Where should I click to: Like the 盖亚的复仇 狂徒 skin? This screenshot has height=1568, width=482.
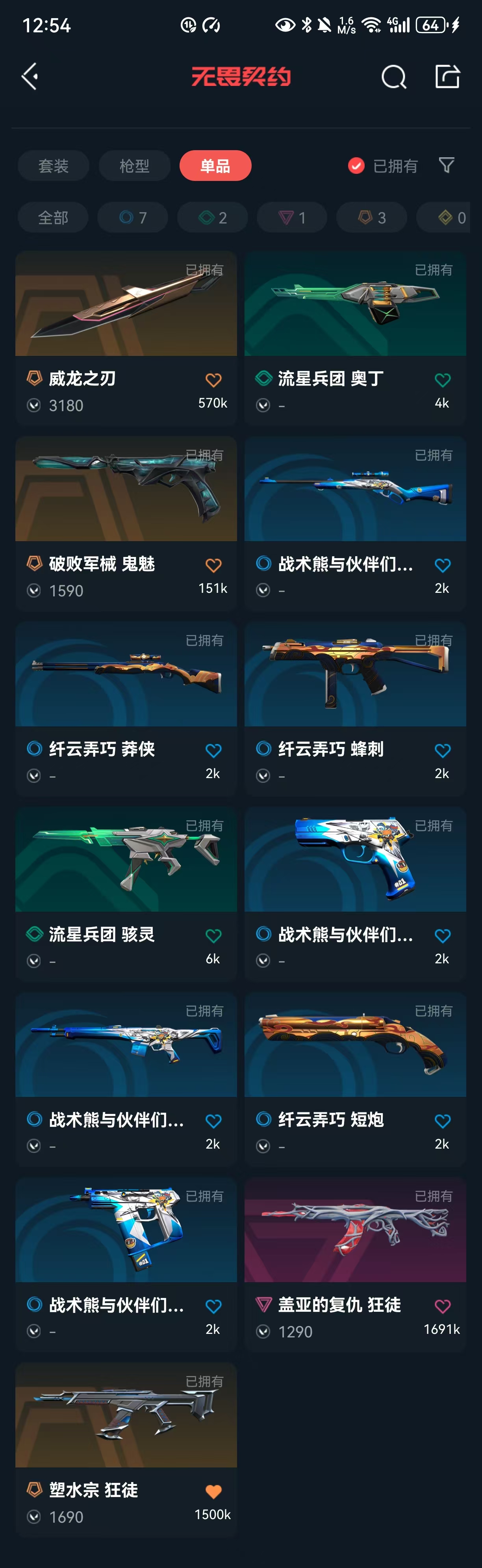(x=443, y=1306)
